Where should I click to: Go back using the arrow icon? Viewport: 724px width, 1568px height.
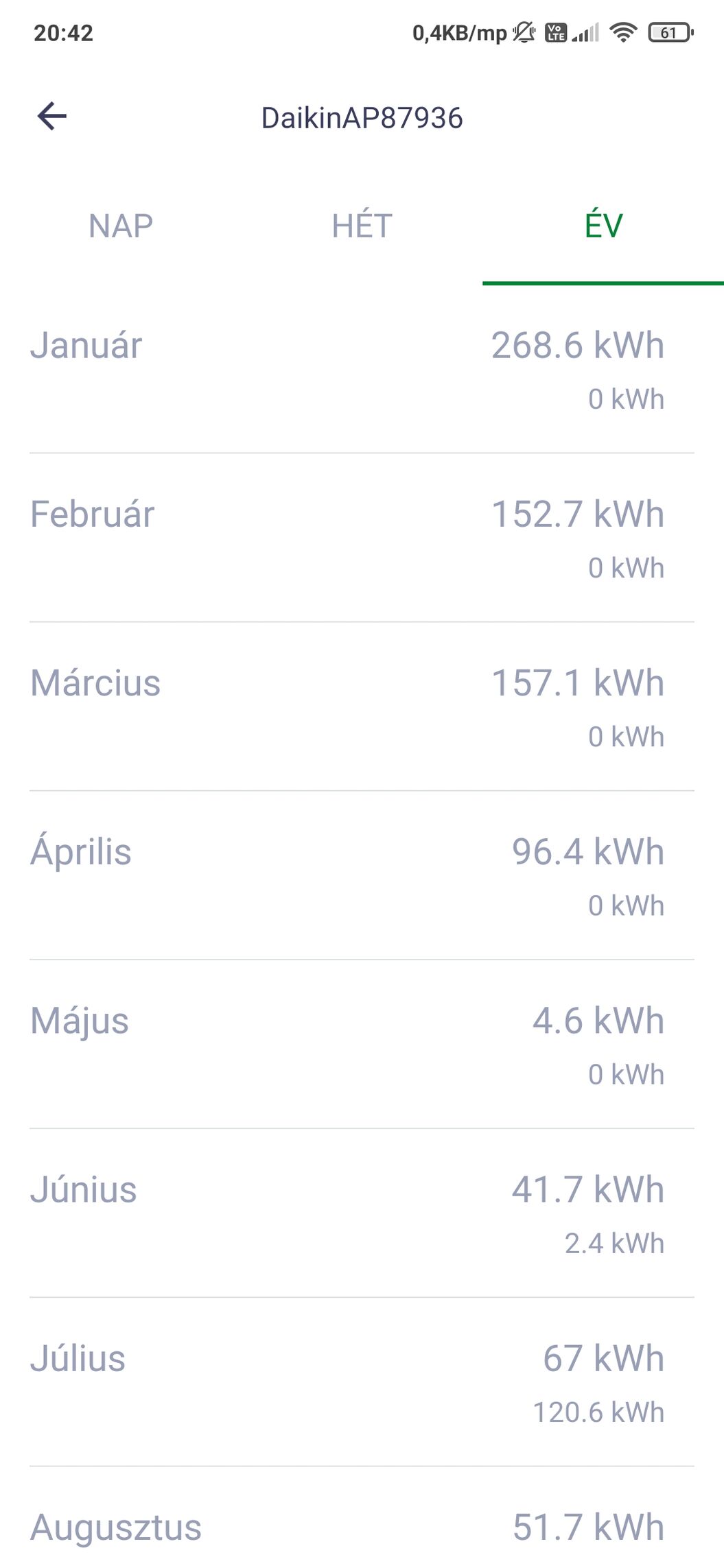tap(52, 116)
